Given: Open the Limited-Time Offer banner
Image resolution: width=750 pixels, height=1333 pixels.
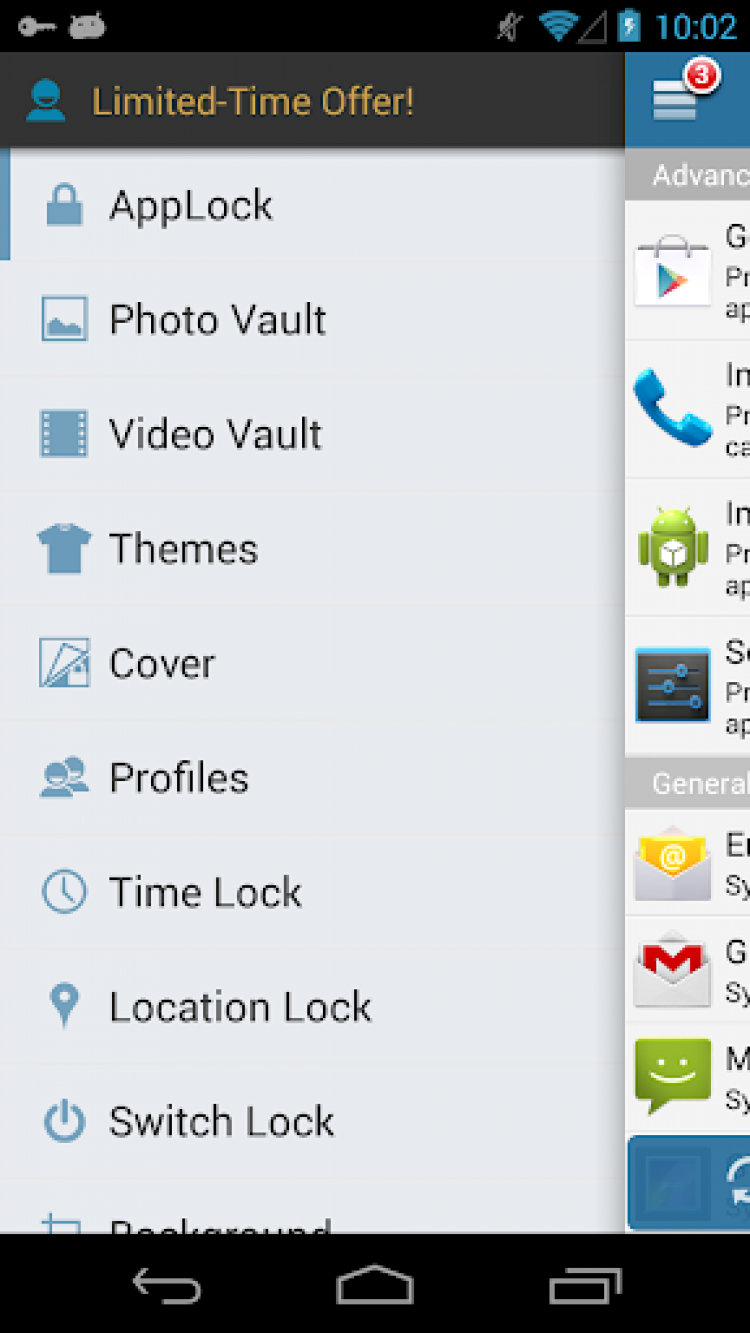Looking at the screenshot, I should [x=253, y=102].
